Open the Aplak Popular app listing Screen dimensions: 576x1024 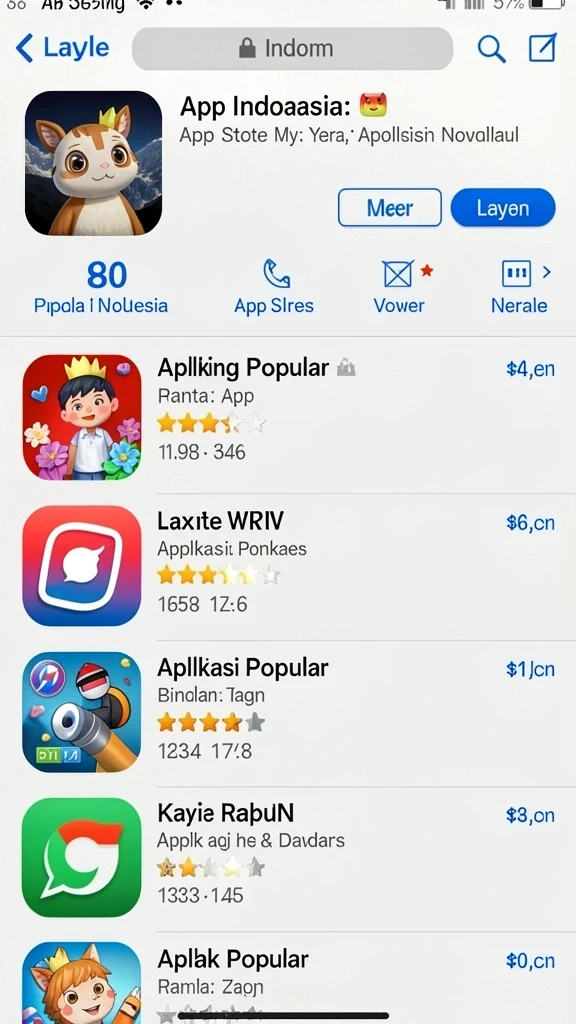pos(288,978)
